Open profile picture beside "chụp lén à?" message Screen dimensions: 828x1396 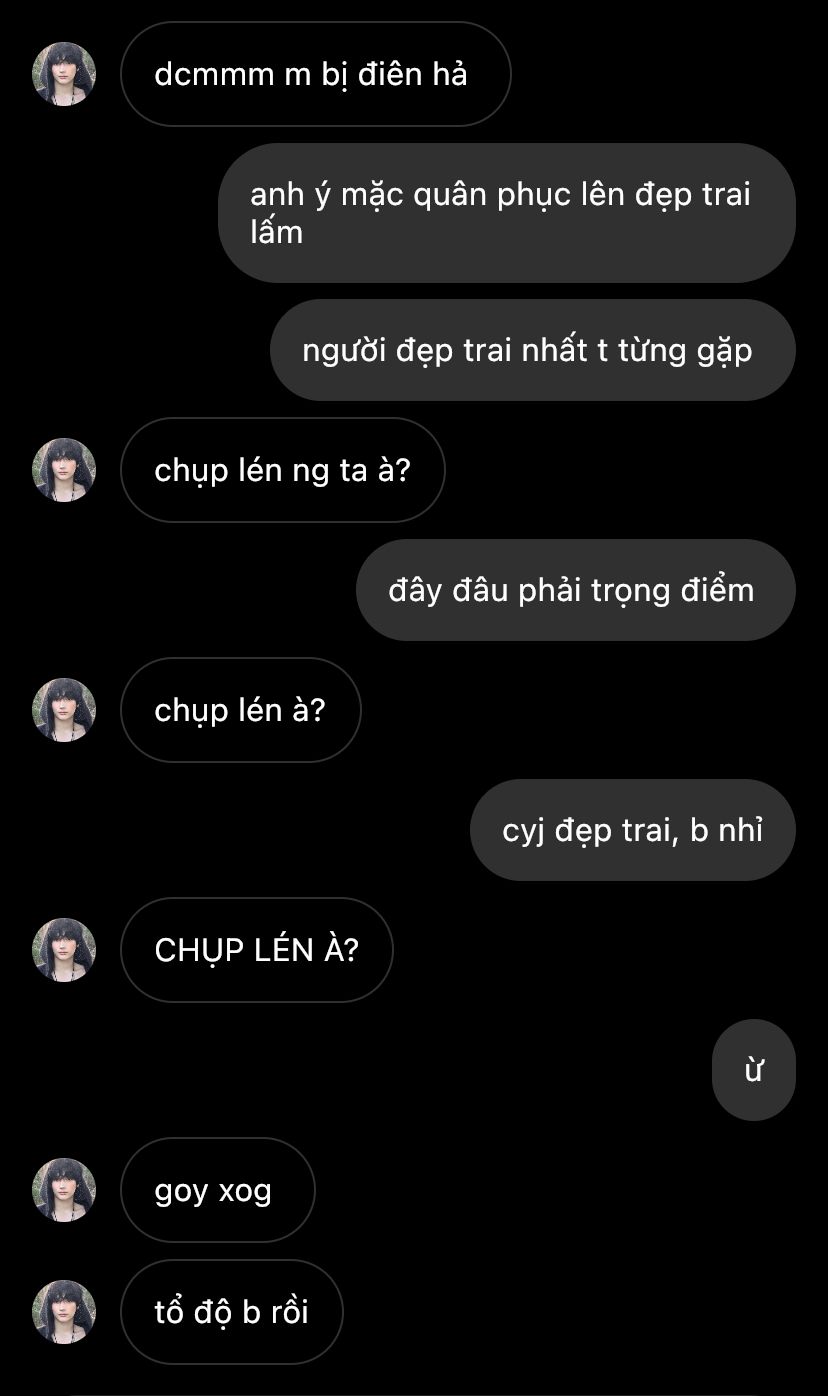coord(64,710)
